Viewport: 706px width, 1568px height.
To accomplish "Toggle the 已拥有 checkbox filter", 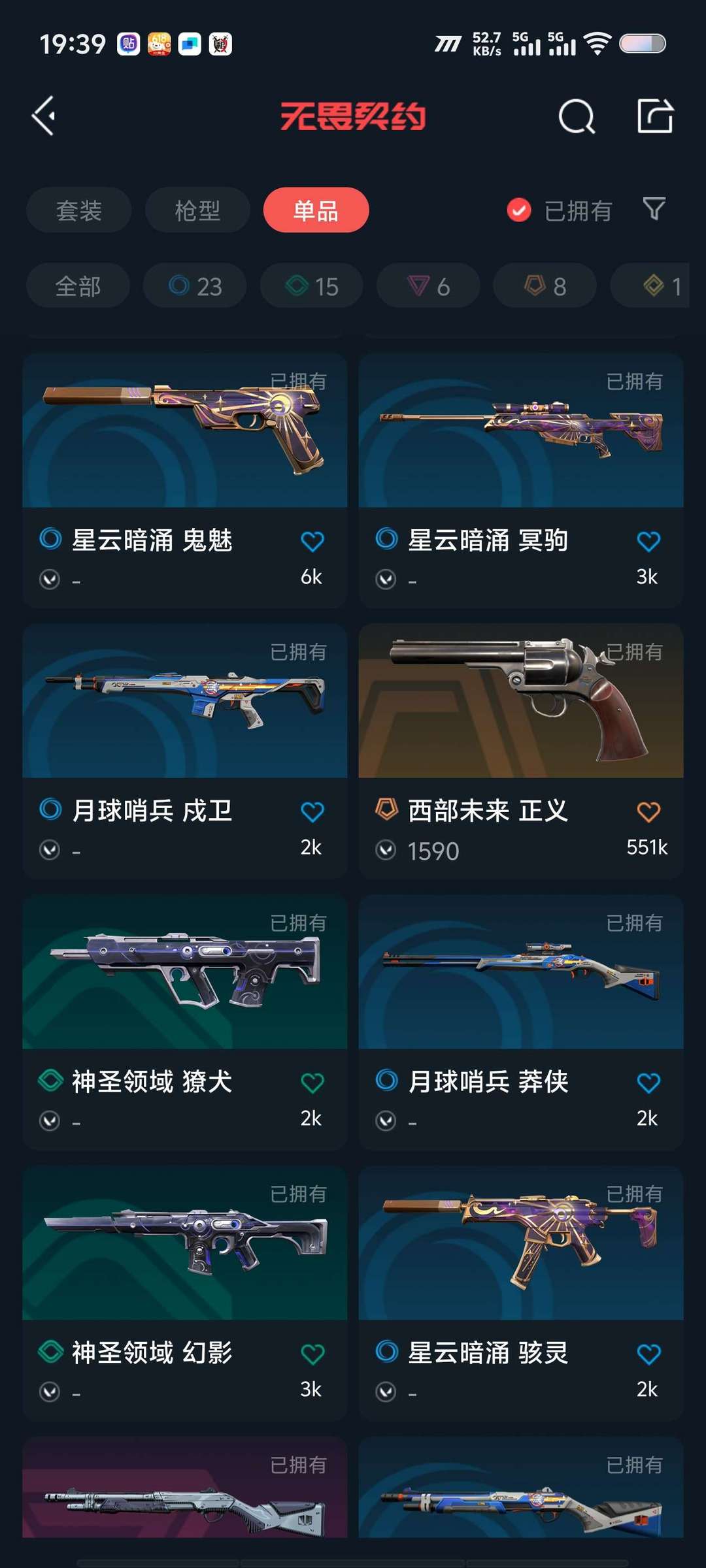I will point(519,210).
